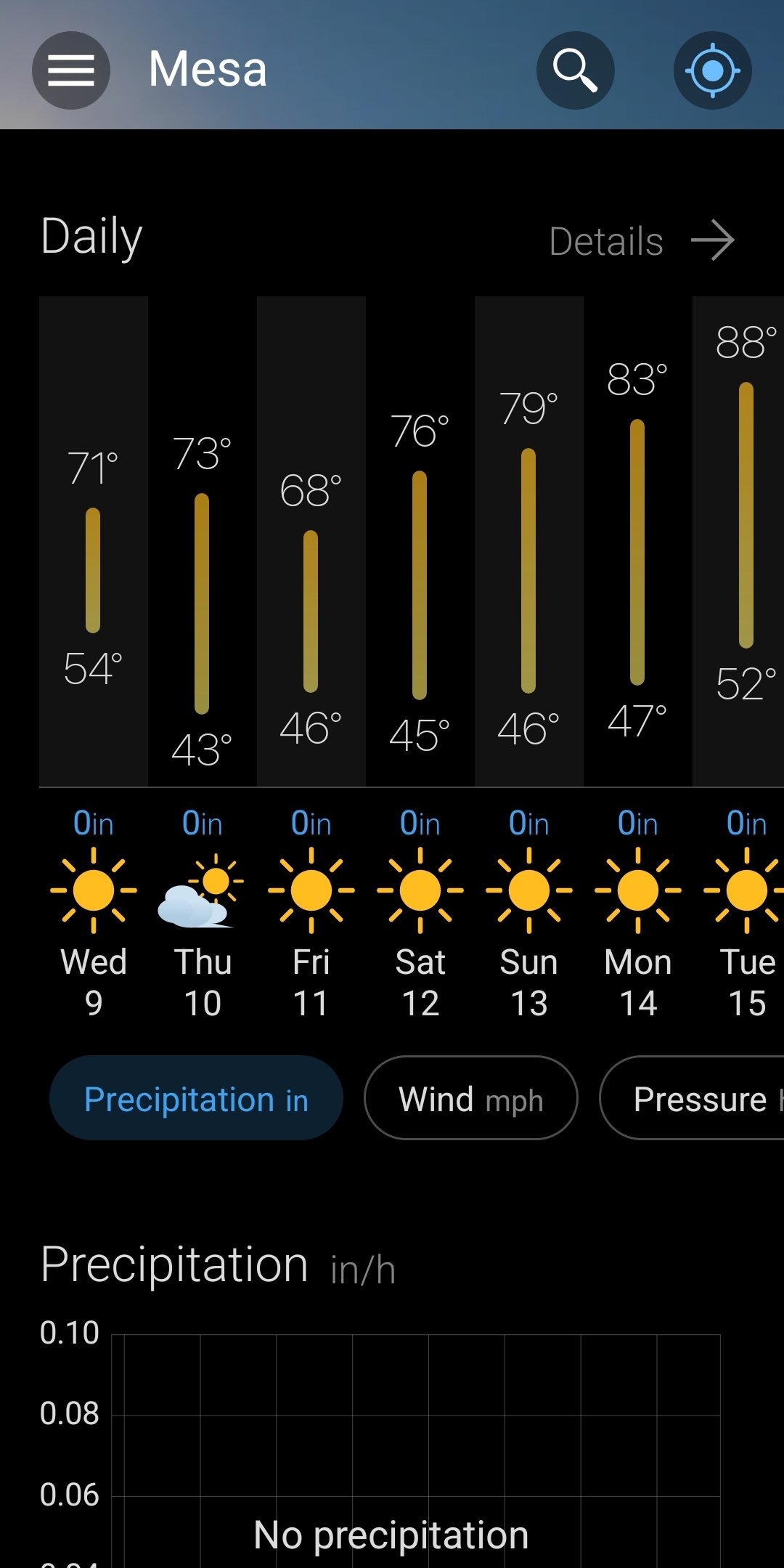The image size is (784, 1568).
Task: Switch to the Wind mph chip
Action: [x=470, y=1098]
